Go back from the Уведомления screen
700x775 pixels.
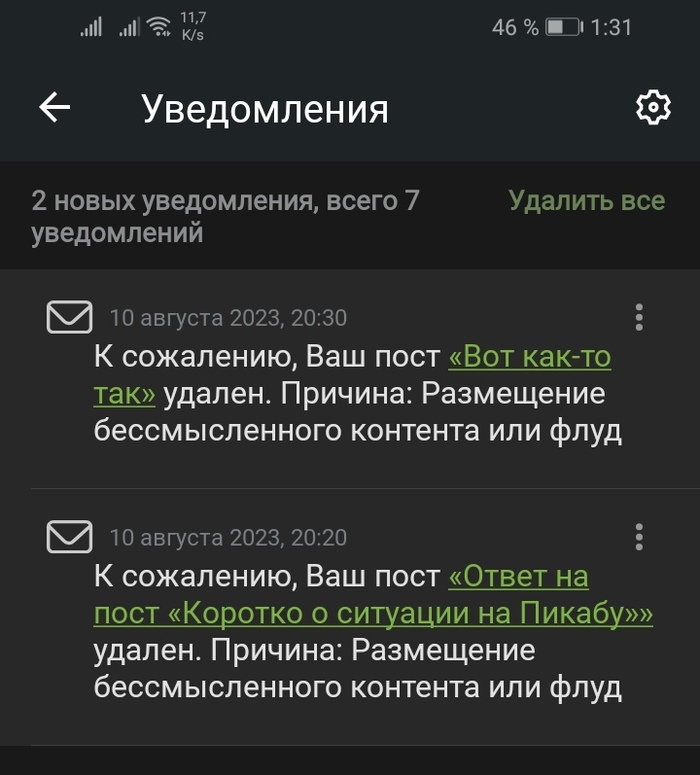pos(55,108)
